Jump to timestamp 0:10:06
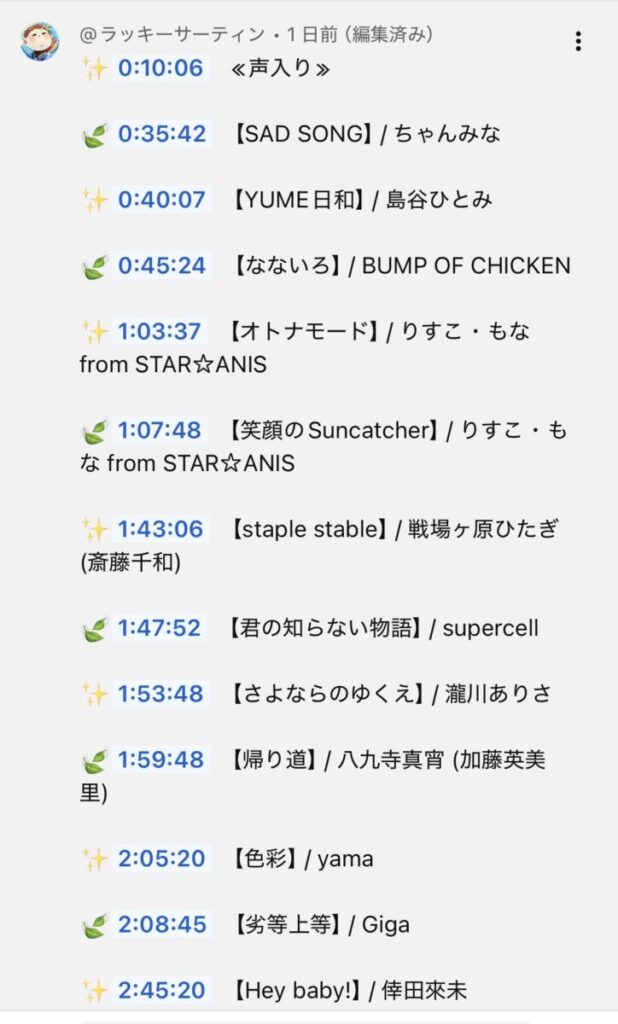Image resolution: width=618 pixels, height=1024 pixels. pyautogui.click(x=161, y=68)
